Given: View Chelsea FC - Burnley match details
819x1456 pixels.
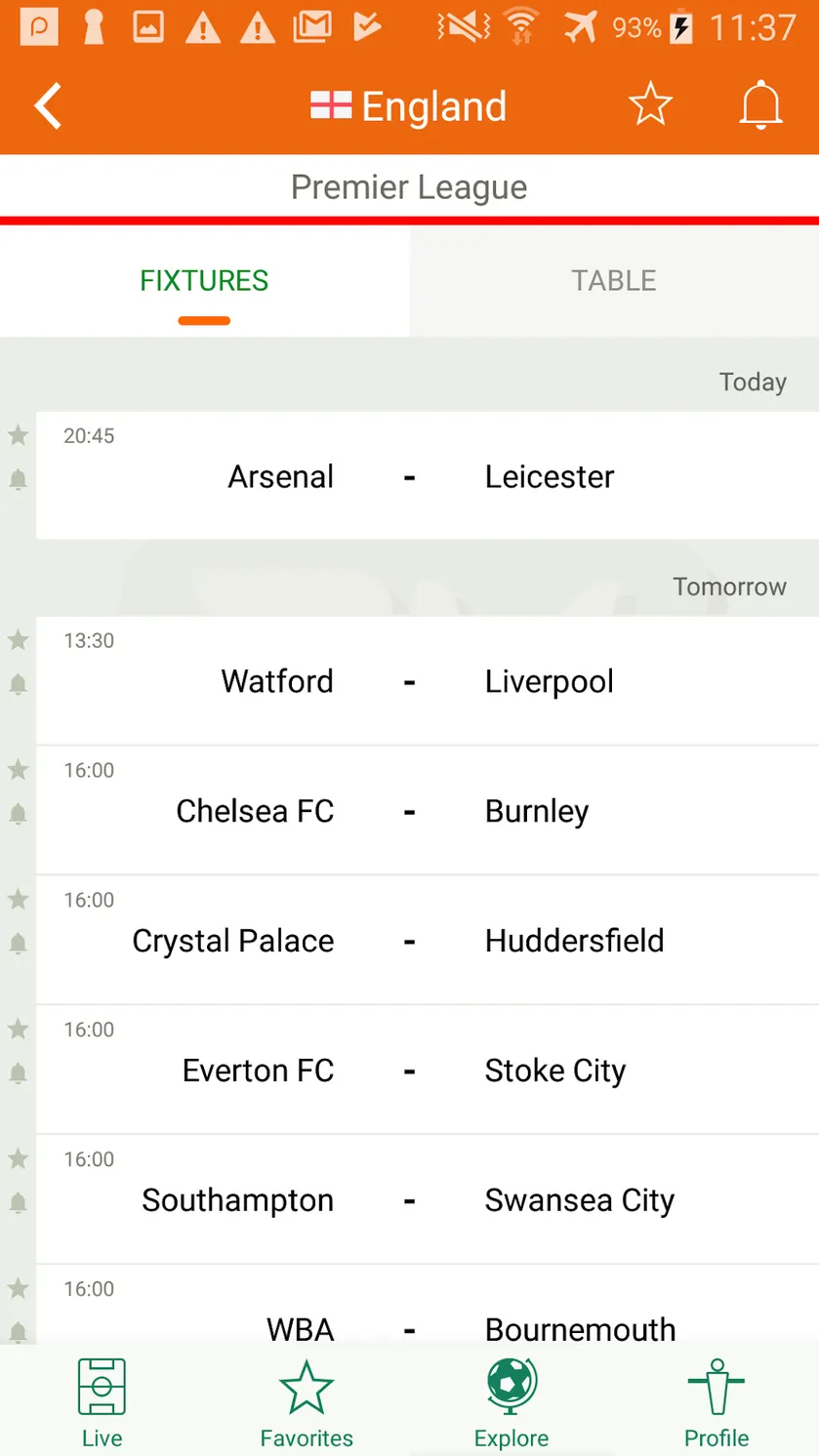Looking at the screenshot, I should 428,810.
